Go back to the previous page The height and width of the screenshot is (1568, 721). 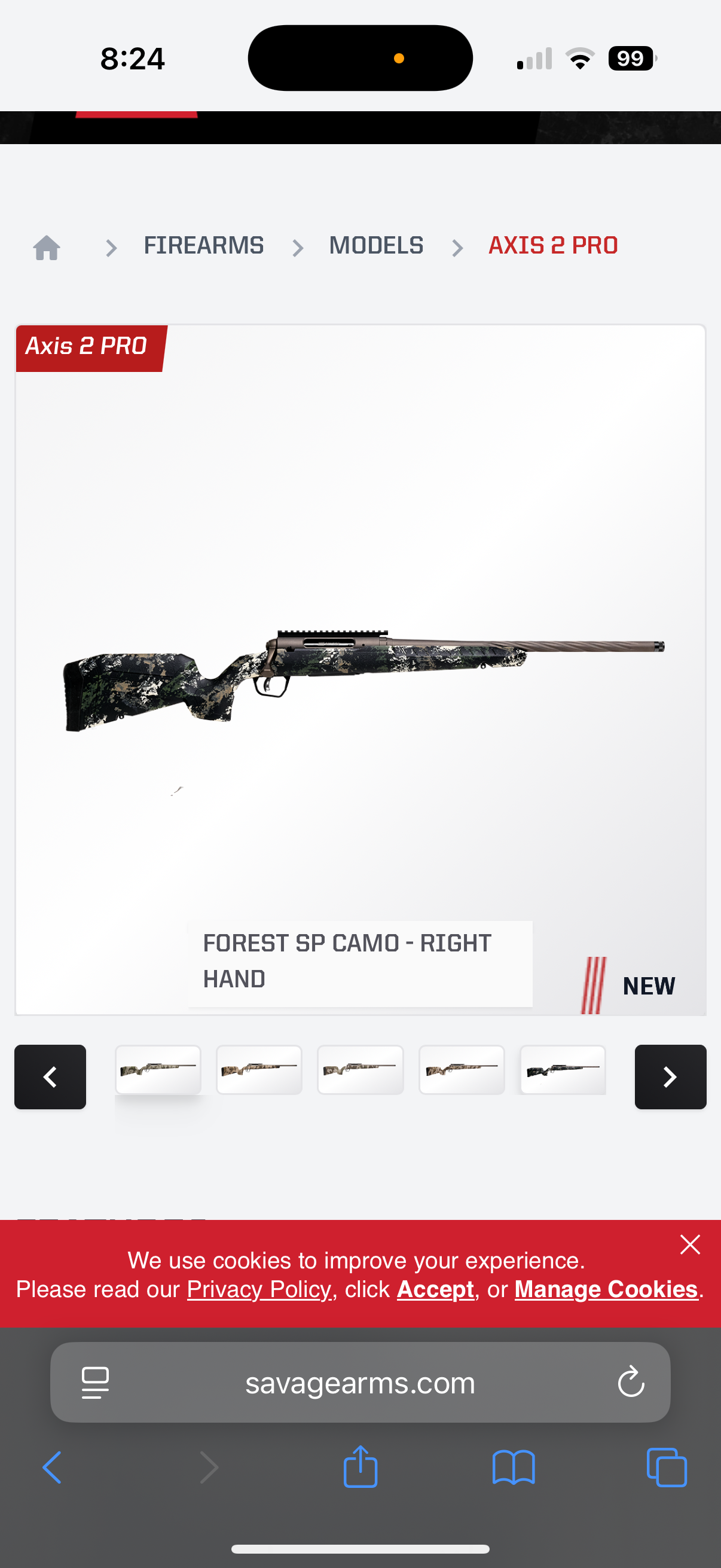(x=53, y=1467)
